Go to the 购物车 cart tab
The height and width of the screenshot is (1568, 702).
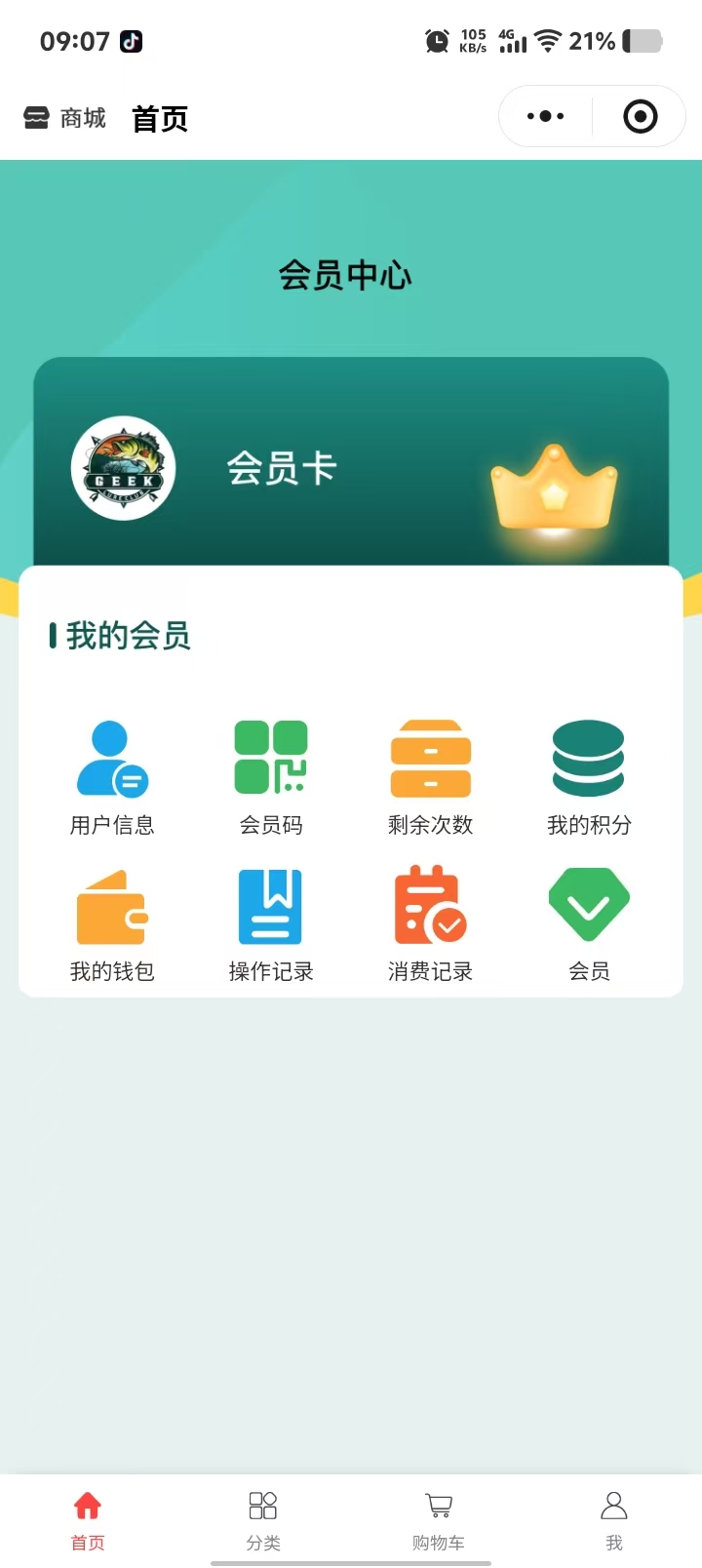[439, 1519]
